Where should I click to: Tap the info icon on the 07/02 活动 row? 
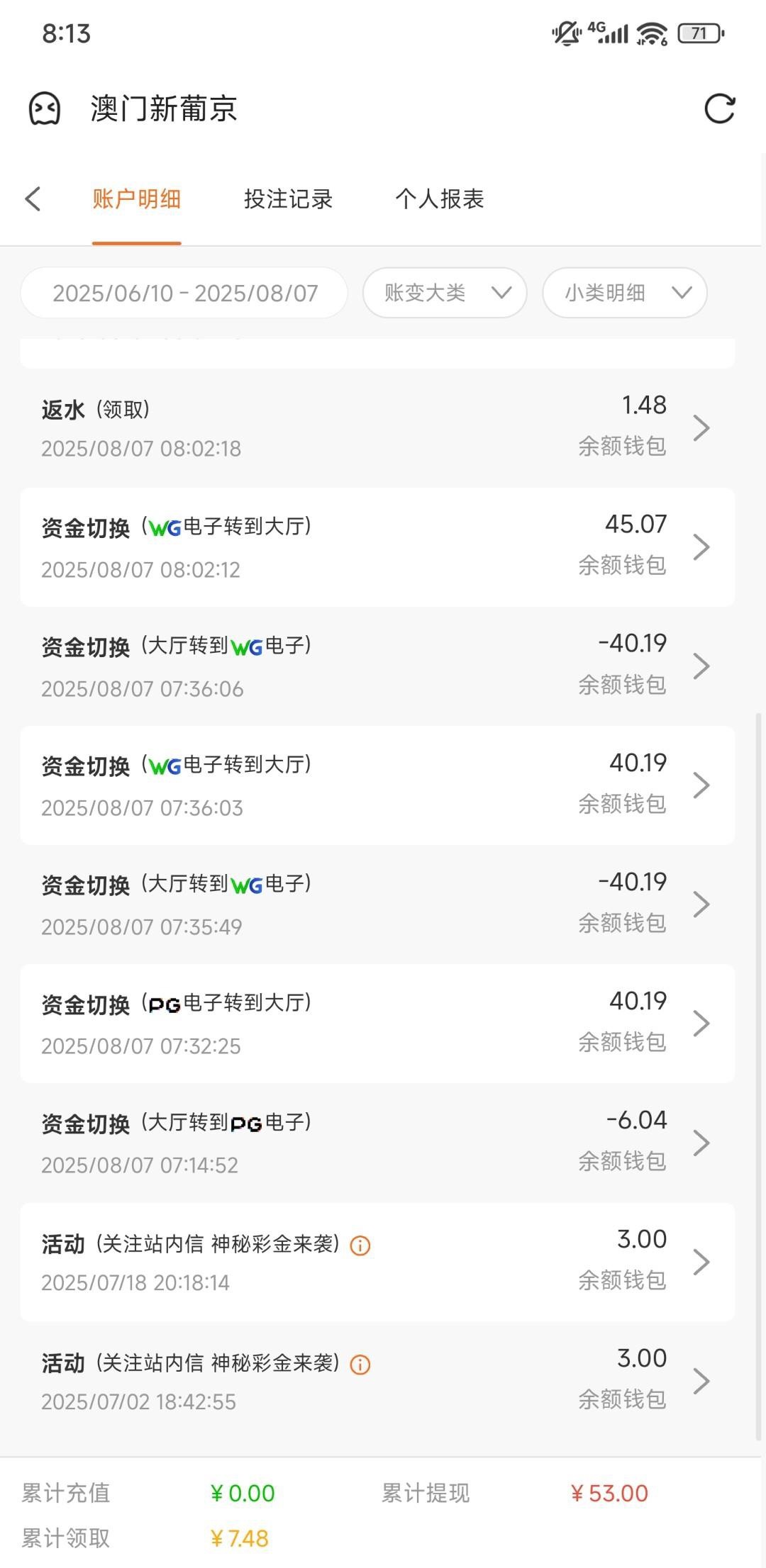pyautogui.click(x=360, y=1365)
